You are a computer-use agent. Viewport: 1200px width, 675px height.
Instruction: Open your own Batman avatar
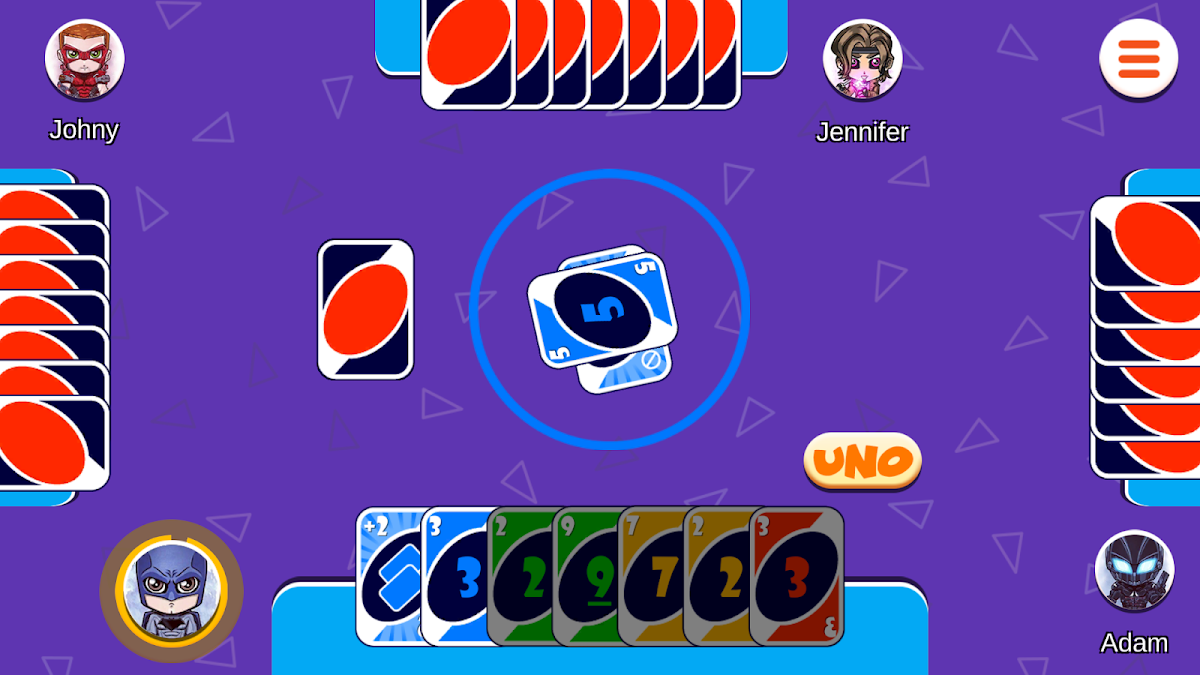tap(172, 592)
